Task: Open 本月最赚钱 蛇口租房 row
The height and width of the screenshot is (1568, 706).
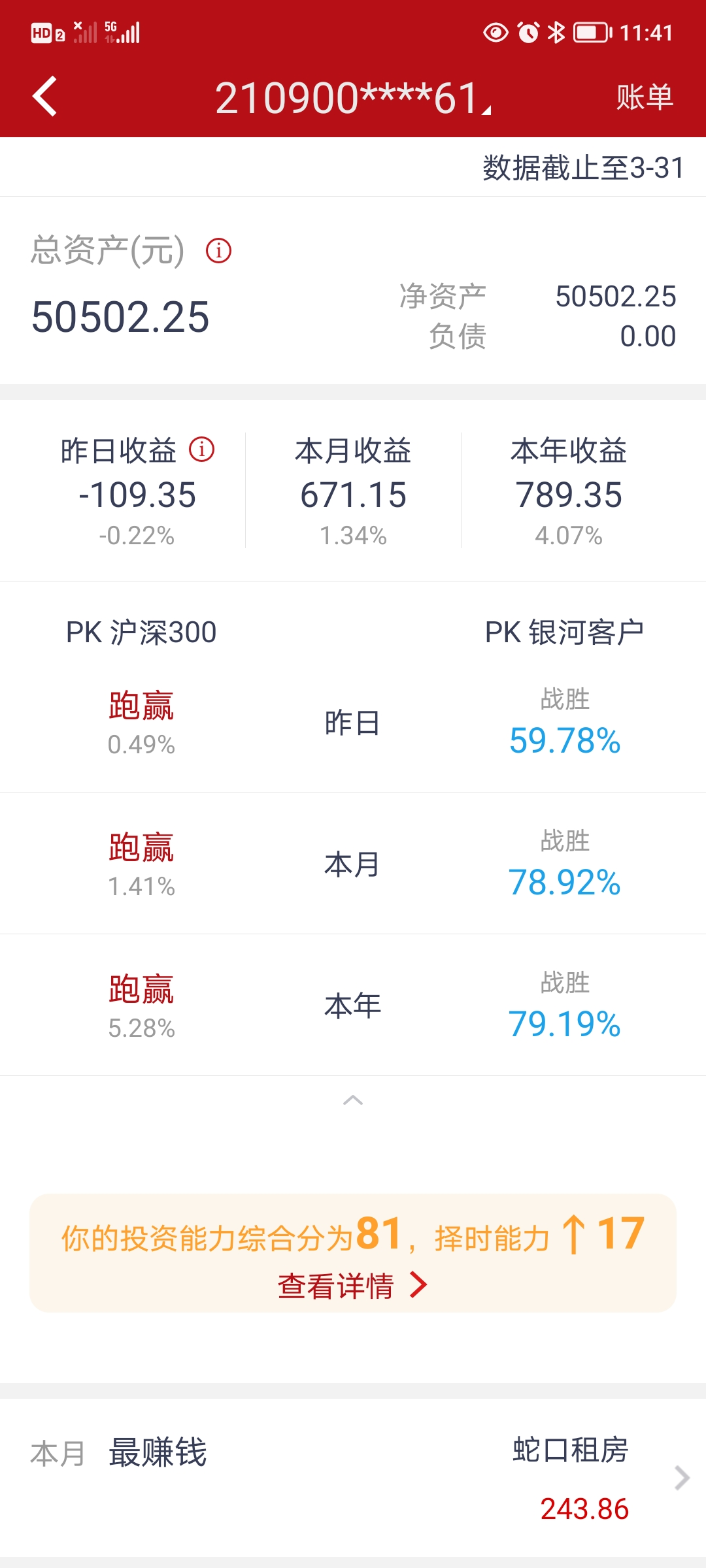Action: pos(353,1478)
